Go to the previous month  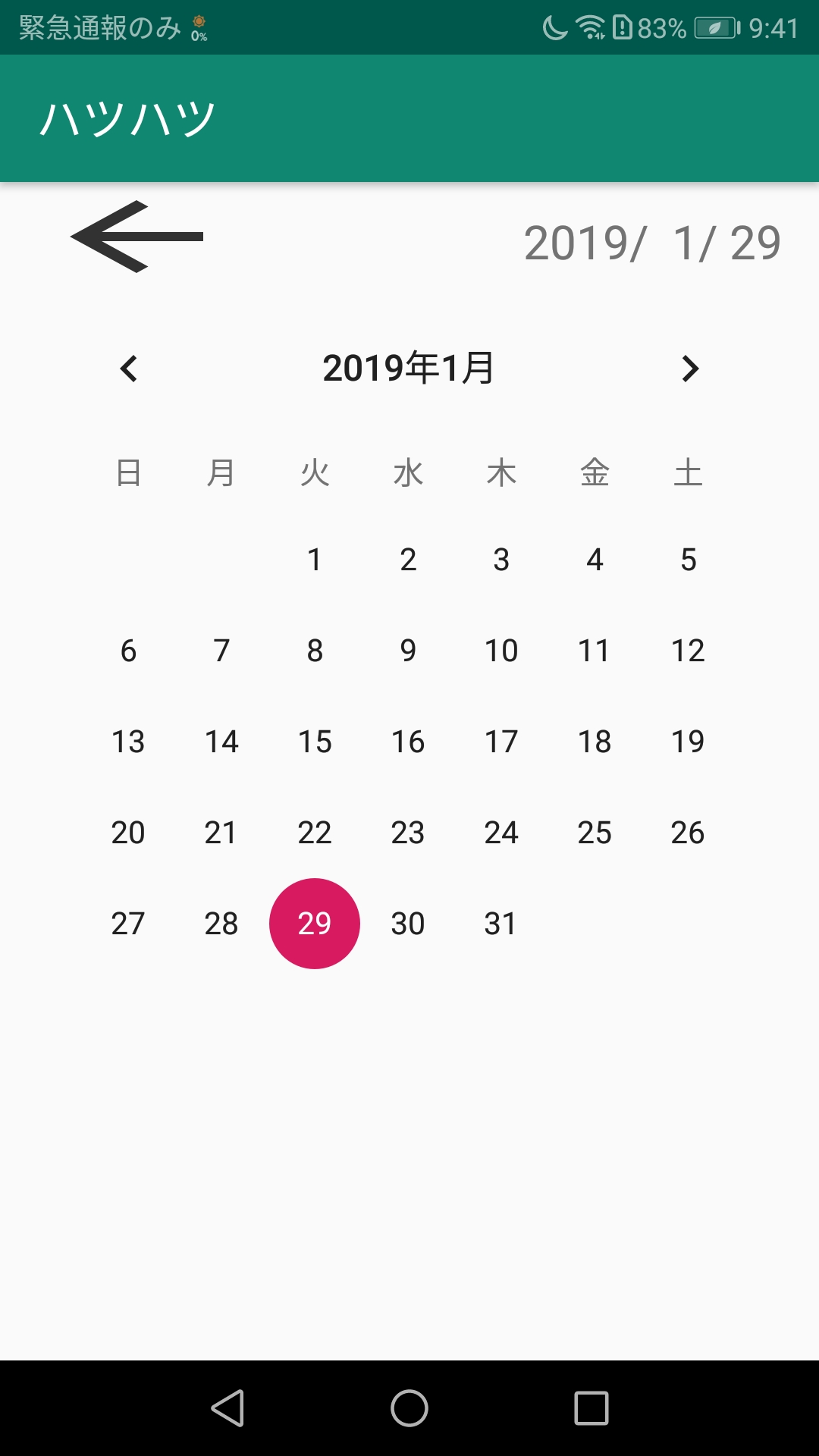tap(129, 369)
